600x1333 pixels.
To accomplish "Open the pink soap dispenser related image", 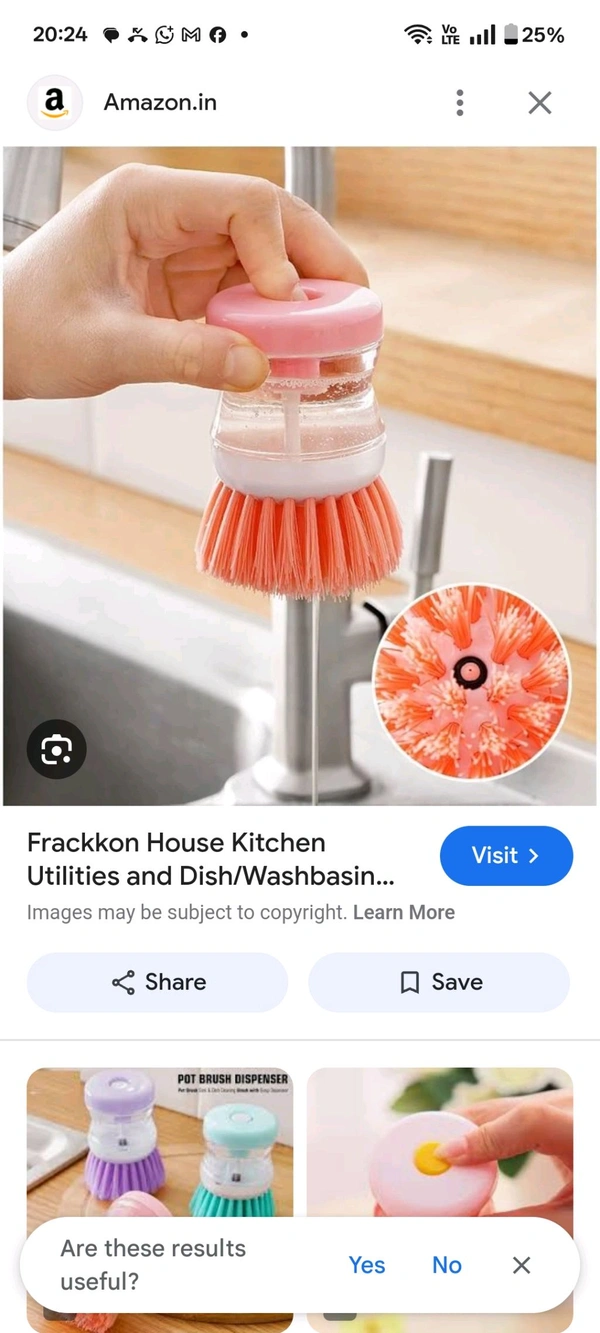I will pos(440,1140).
